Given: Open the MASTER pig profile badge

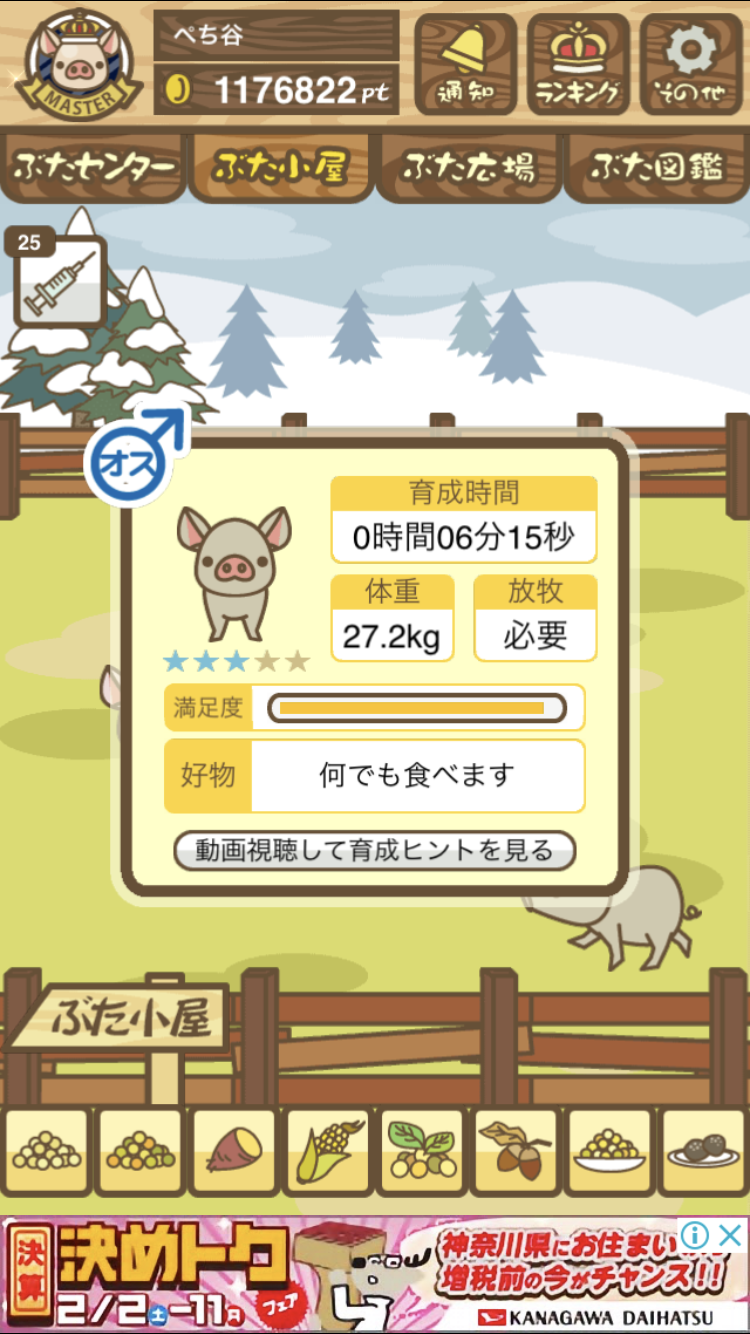Looking at the screenshot, I should click(75, 63).
